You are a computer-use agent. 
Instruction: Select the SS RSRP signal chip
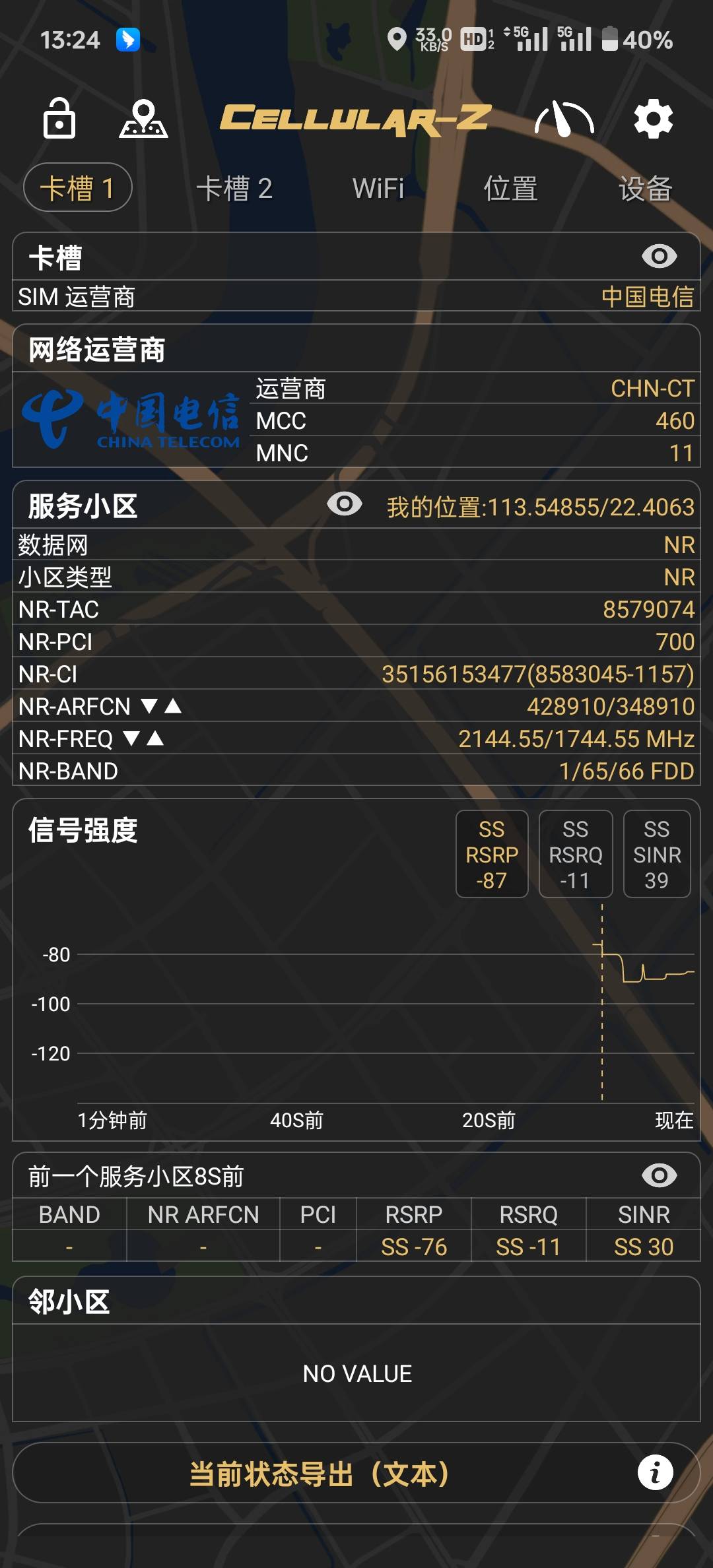click(492, 854)
